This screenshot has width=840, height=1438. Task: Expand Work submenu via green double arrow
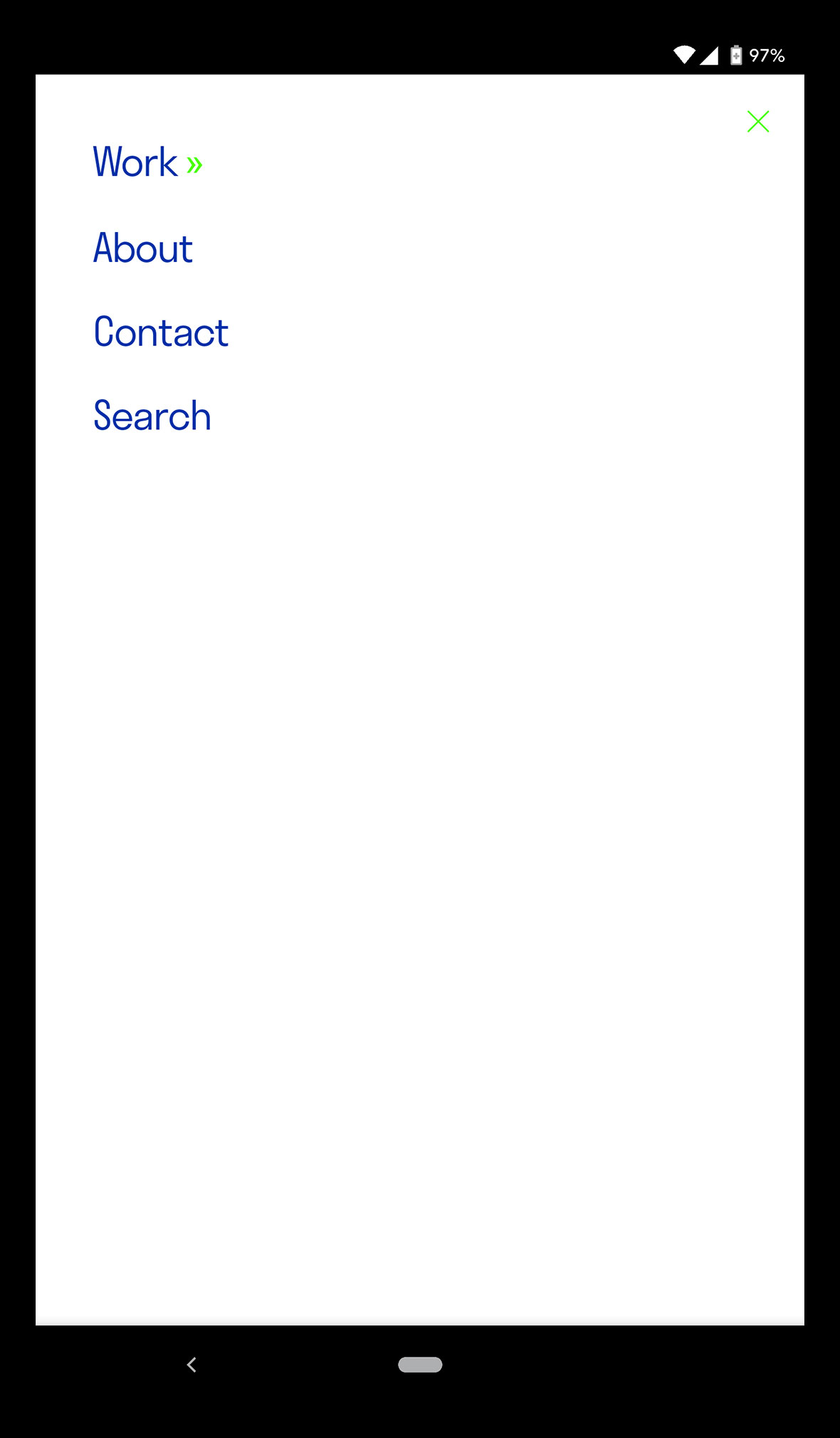[x=194, y=165]
